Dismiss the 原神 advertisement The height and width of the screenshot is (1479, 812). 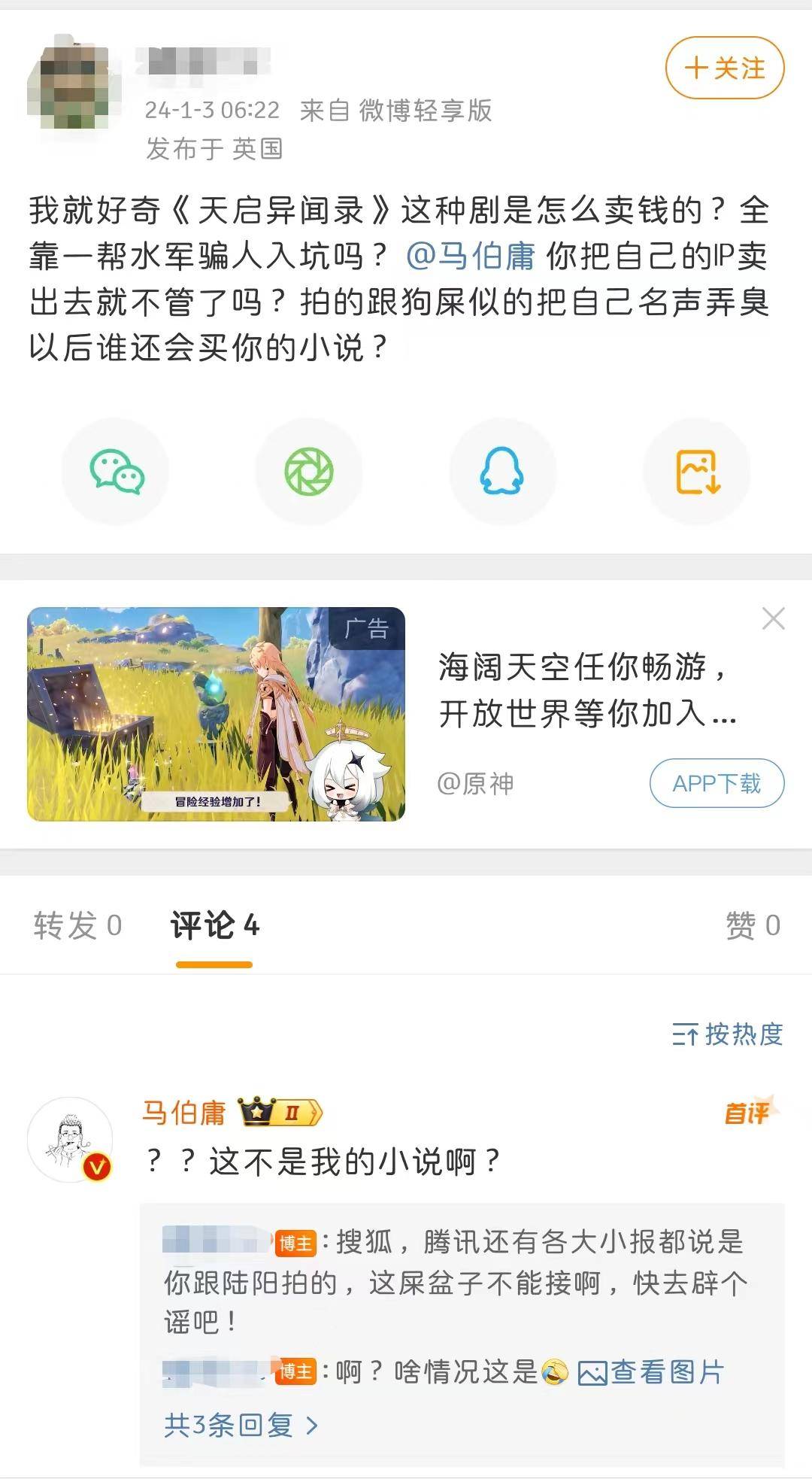point(773,618)
